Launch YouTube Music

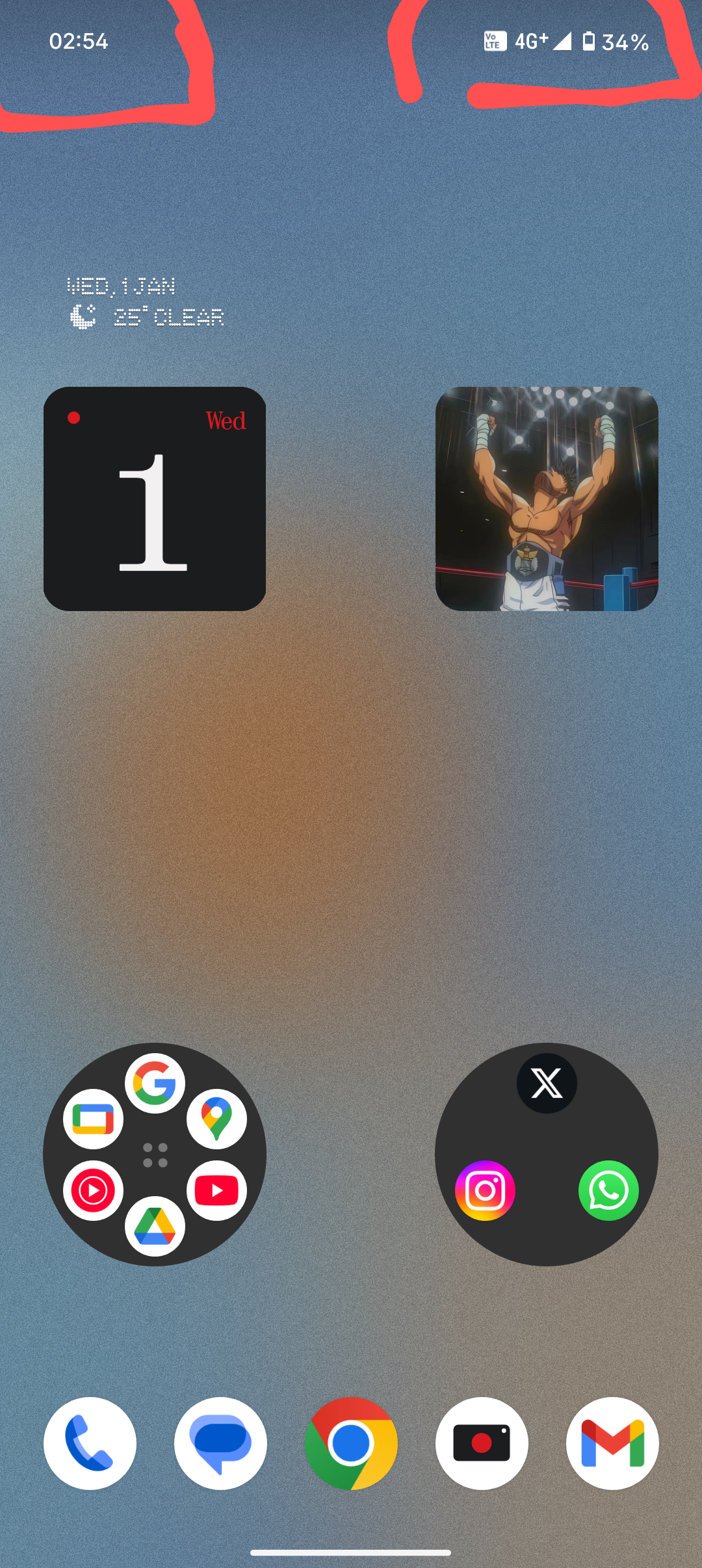[93, 1190]
